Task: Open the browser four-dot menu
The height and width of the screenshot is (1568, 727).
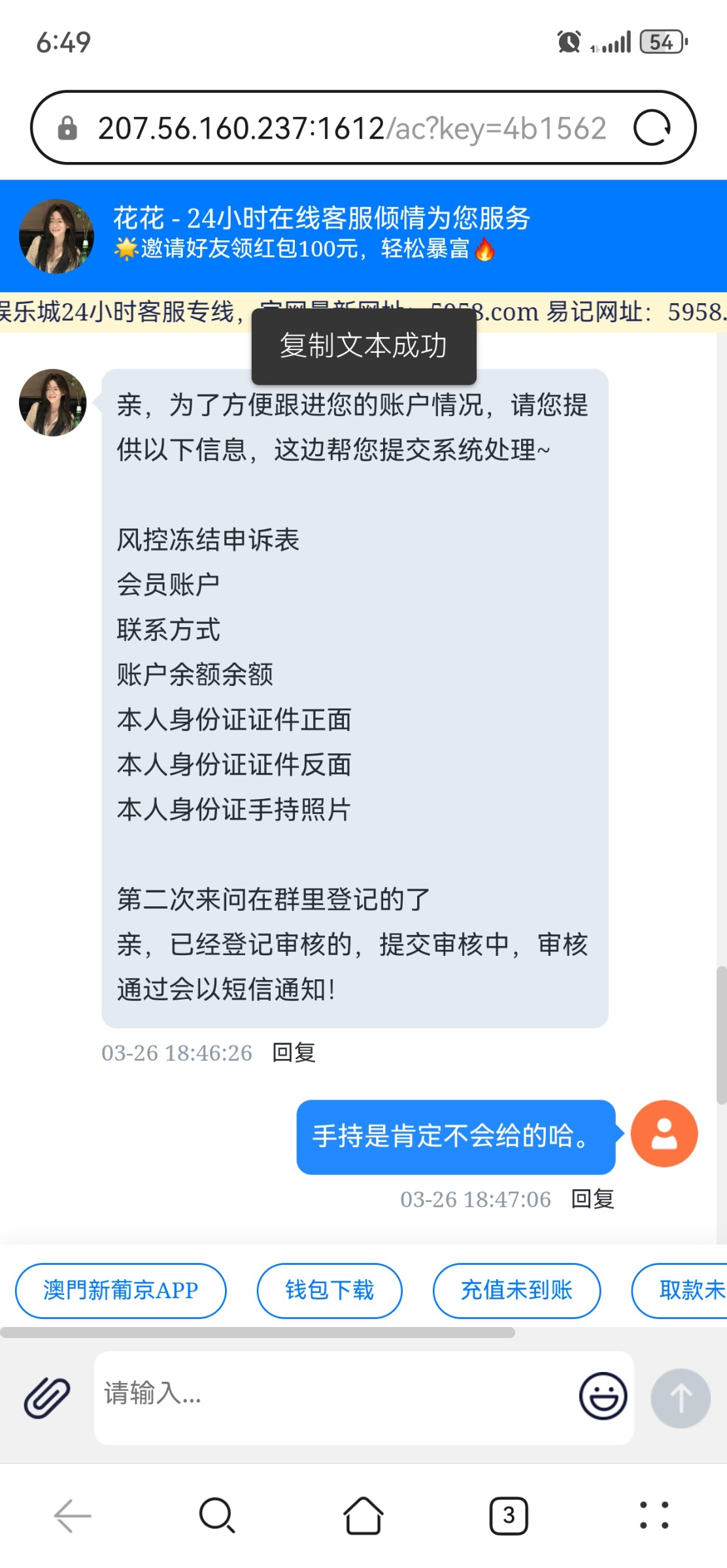Action: [x=654, y=1515]
